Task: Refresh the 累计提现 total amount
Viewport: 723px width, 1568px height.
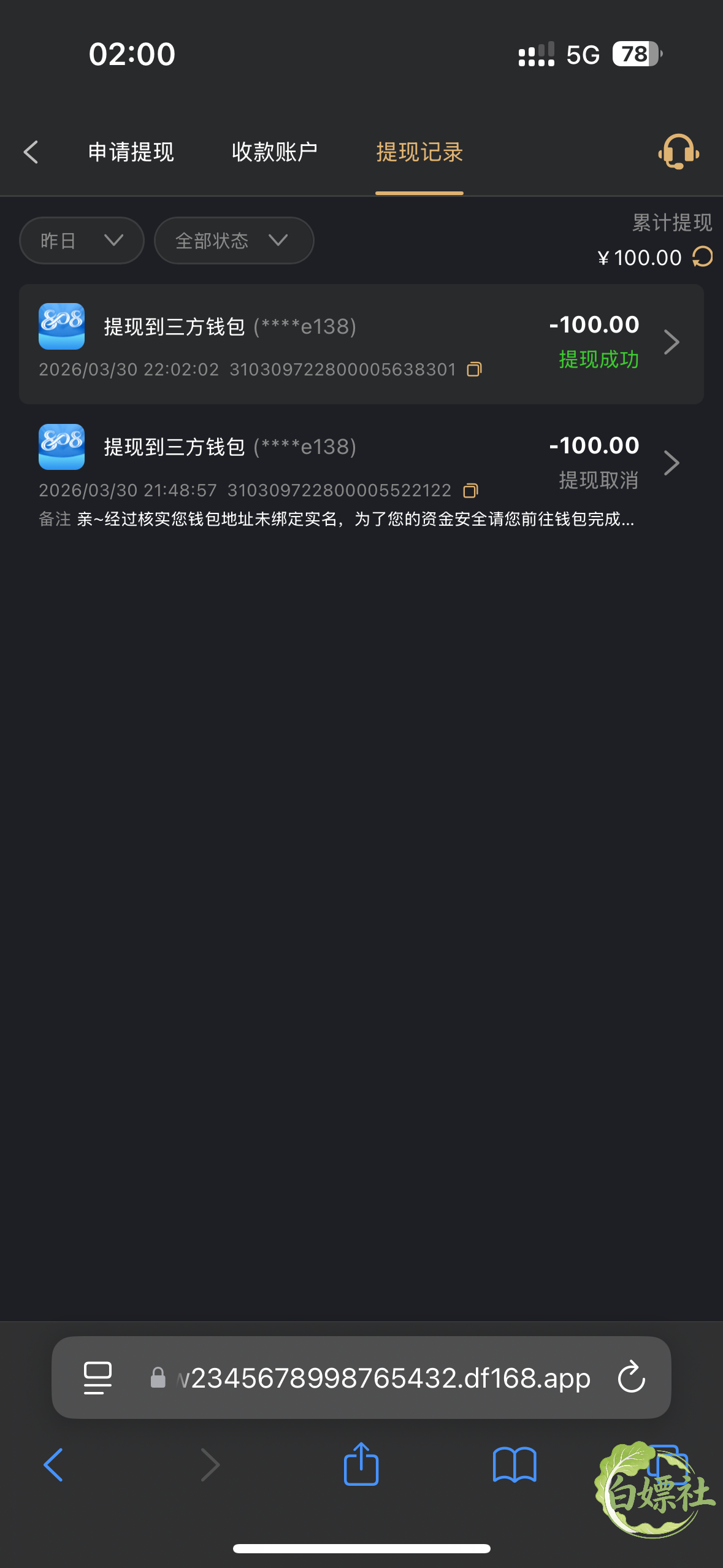Action: point(703,257)
